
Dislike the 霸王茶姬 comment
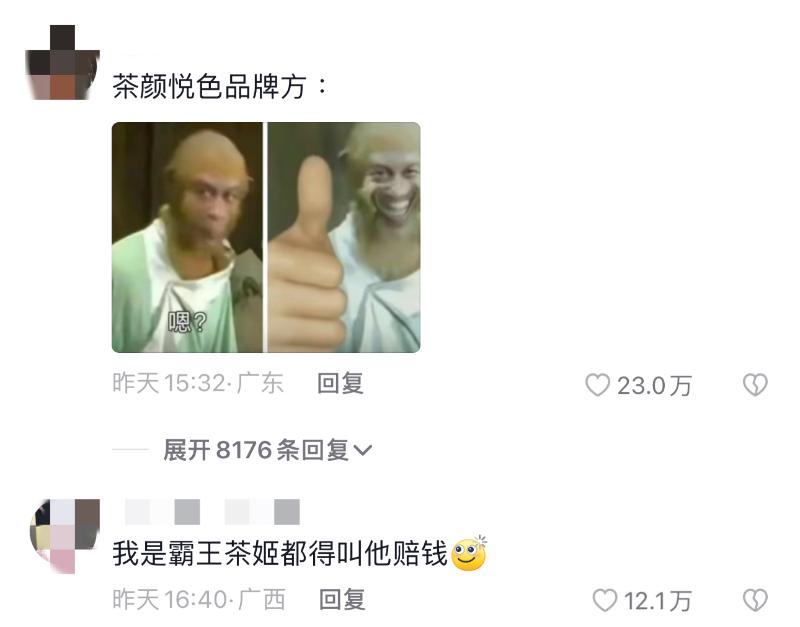755,601
